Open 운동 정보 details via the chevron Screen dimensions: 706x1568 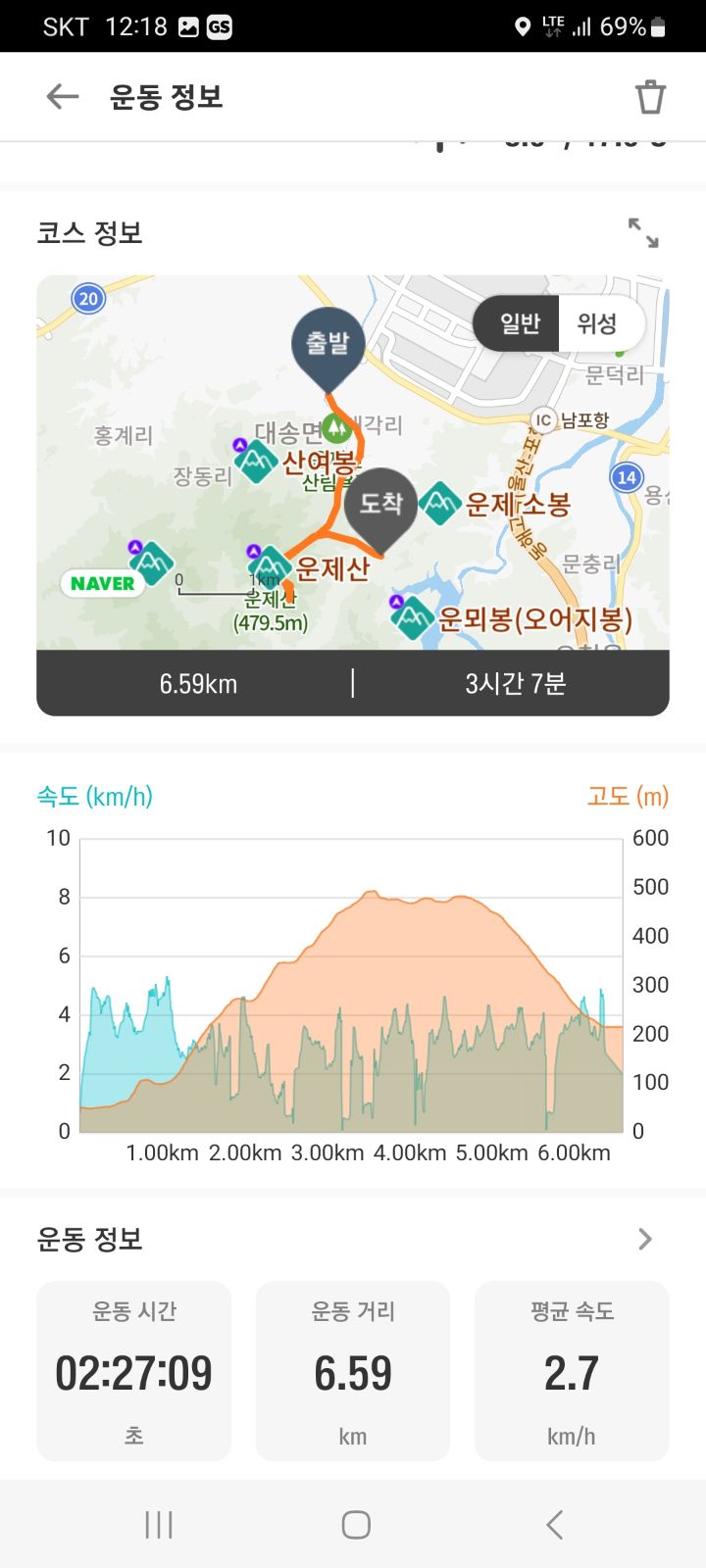coord(644,1239)
